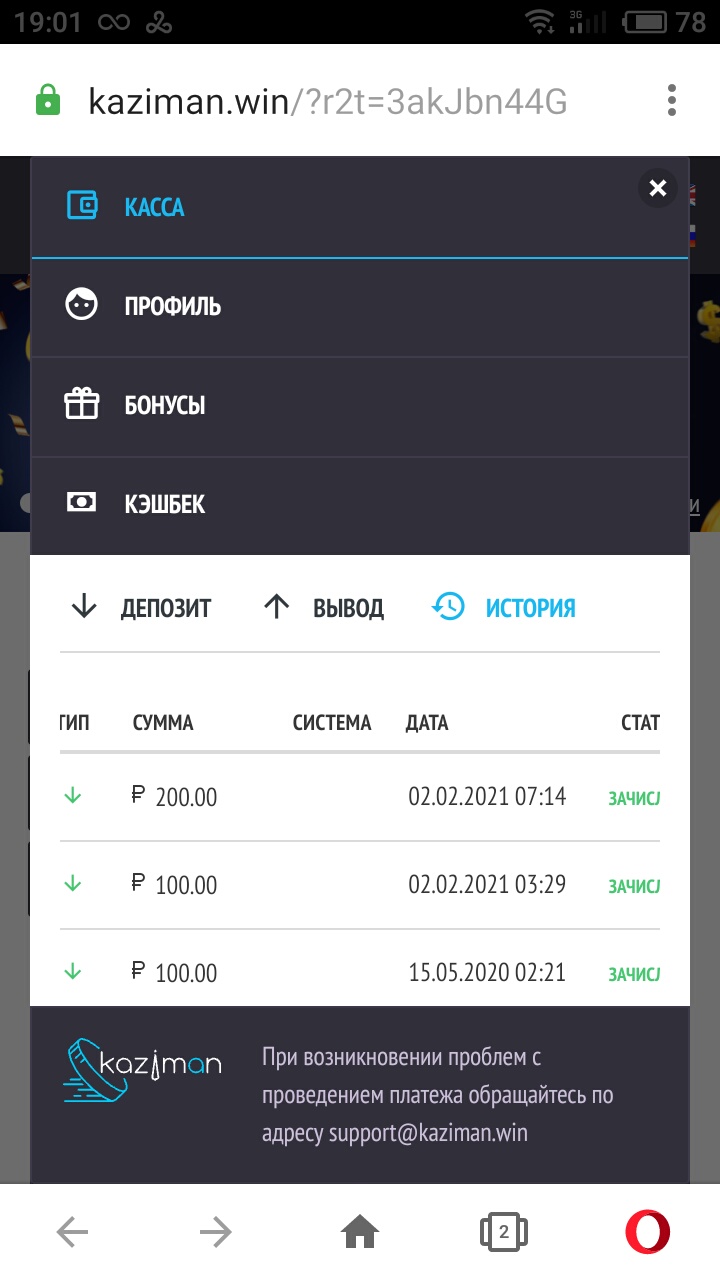720x1280 pixels.
Task: Open the browser overflow menu
Action: [x=671, y=100]
